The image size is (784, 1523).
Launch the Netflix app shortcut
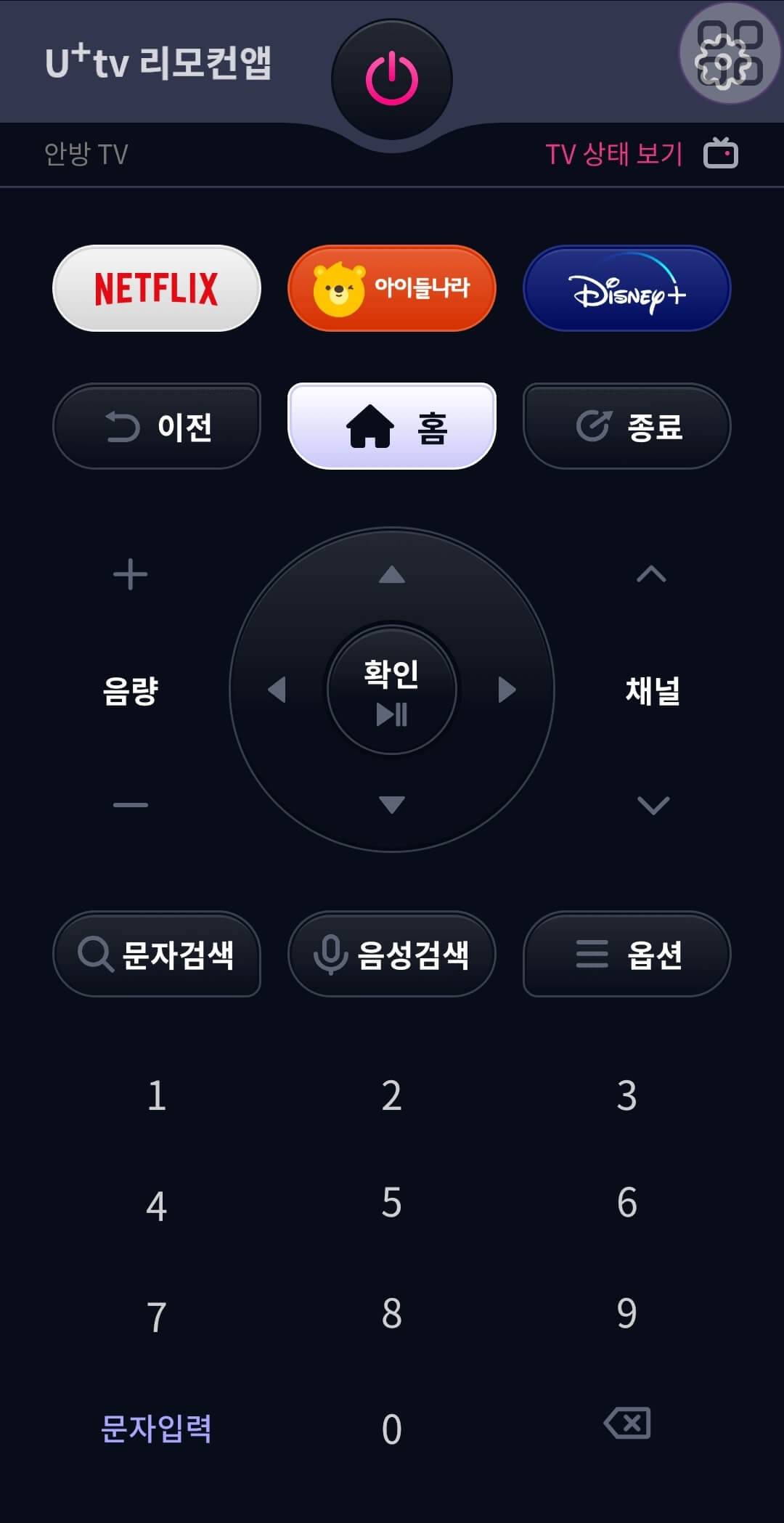pyautogui.click(x=156, y=287)
